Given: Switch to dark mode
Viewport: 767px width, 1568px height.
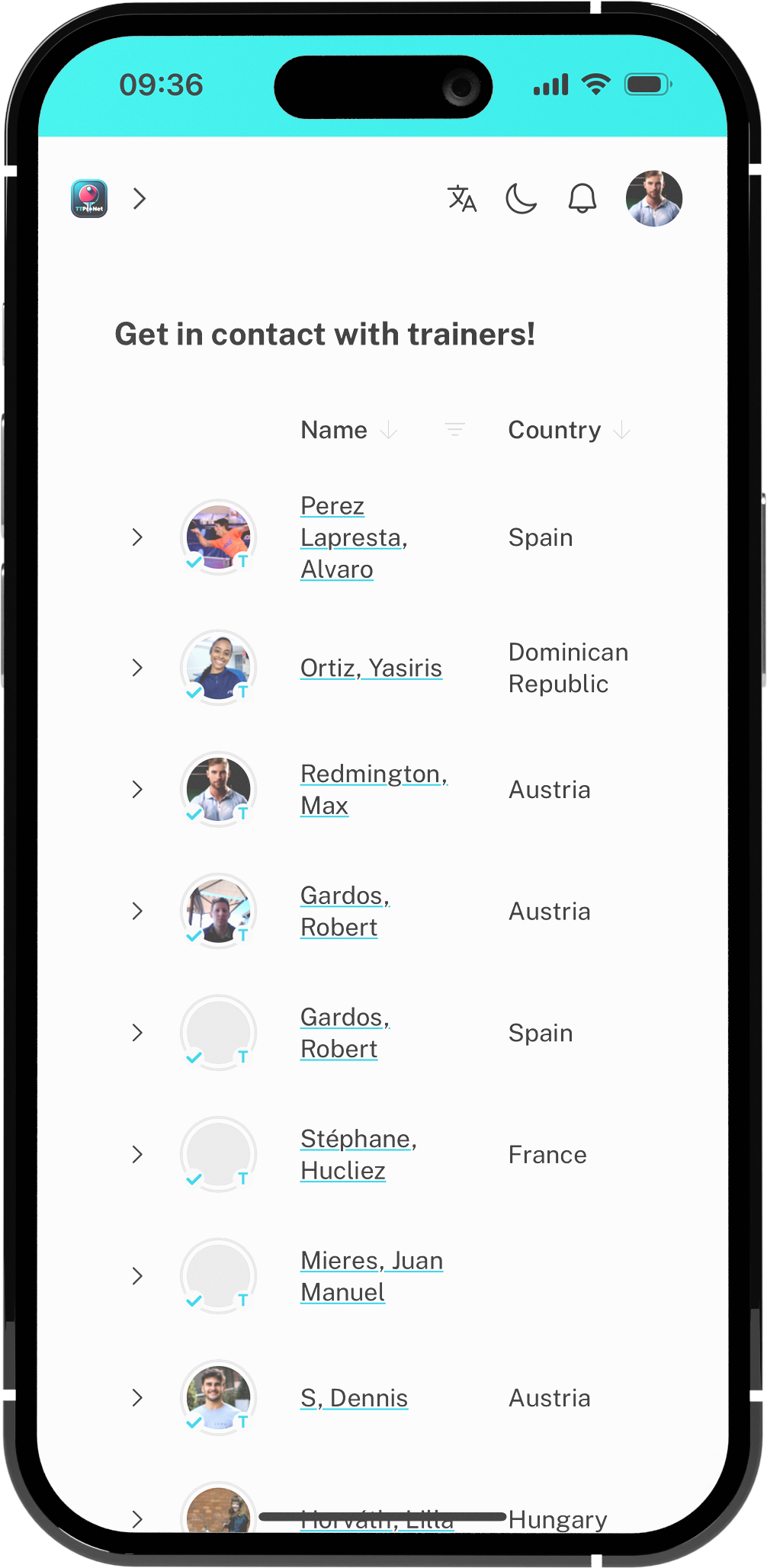Looking at the screenshot, I should 521,199.
